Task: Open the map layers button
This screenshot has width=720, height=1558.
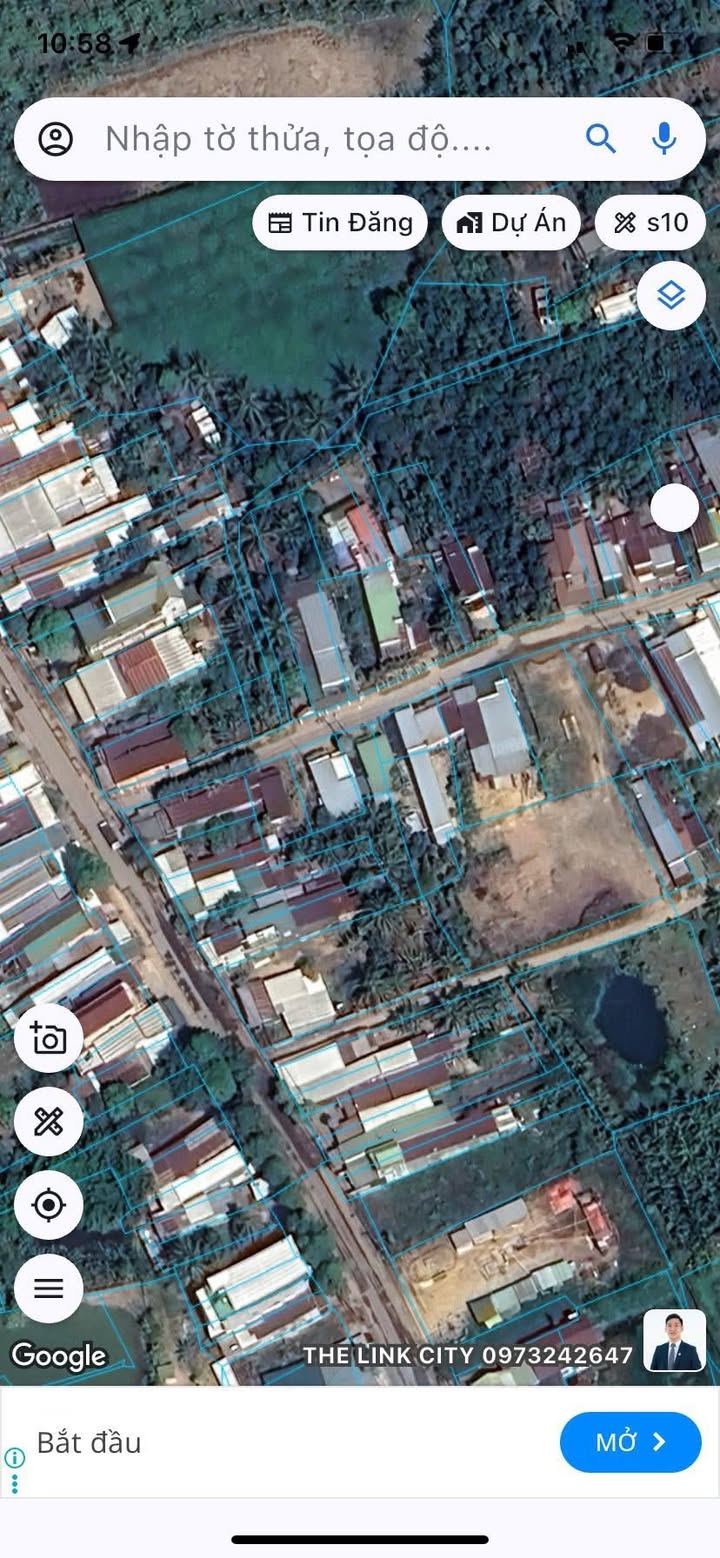Action: [x=670, y=295]
